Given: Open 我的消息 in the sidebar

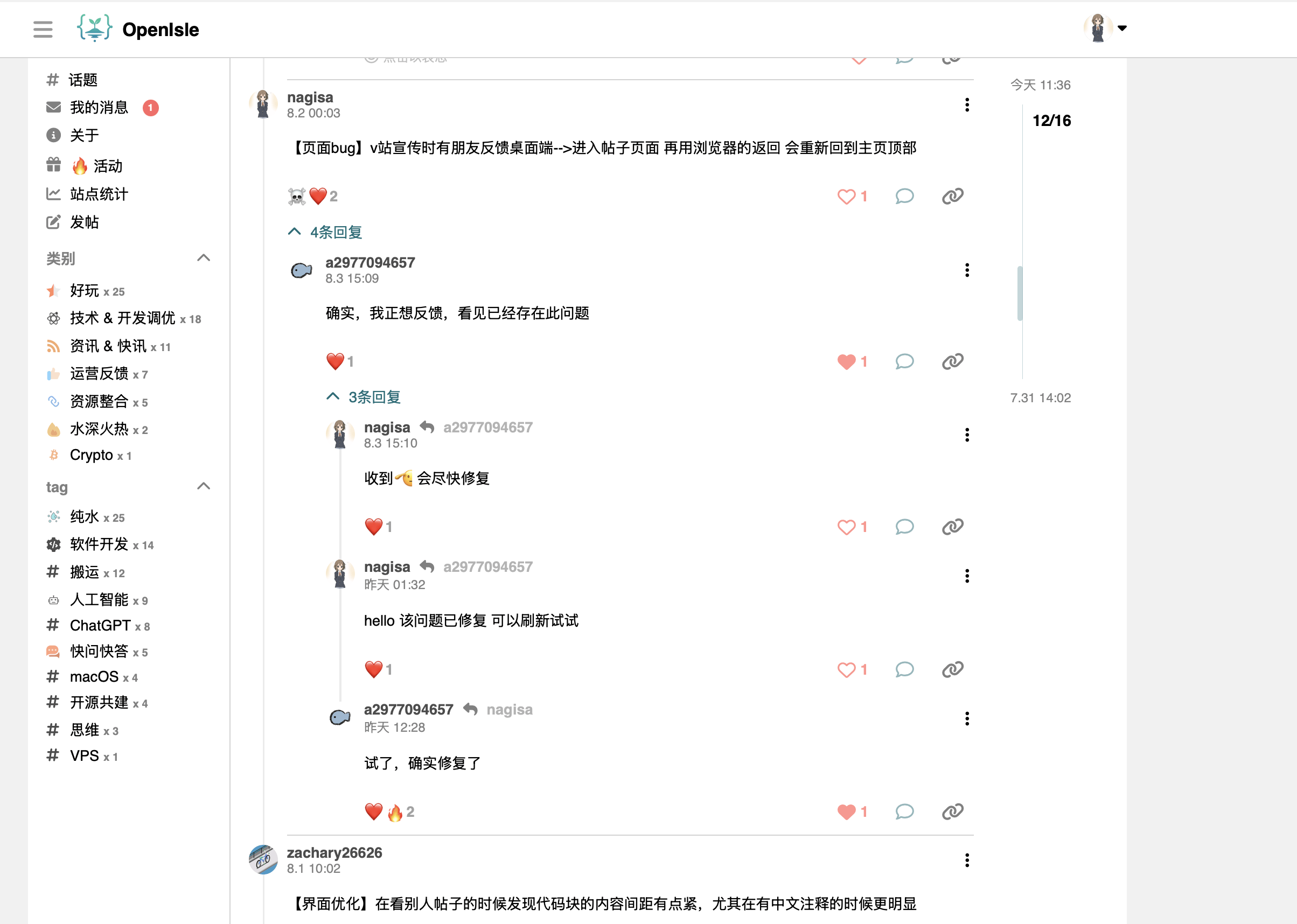Looking at the screenshot, I should (x=99, y=108).
